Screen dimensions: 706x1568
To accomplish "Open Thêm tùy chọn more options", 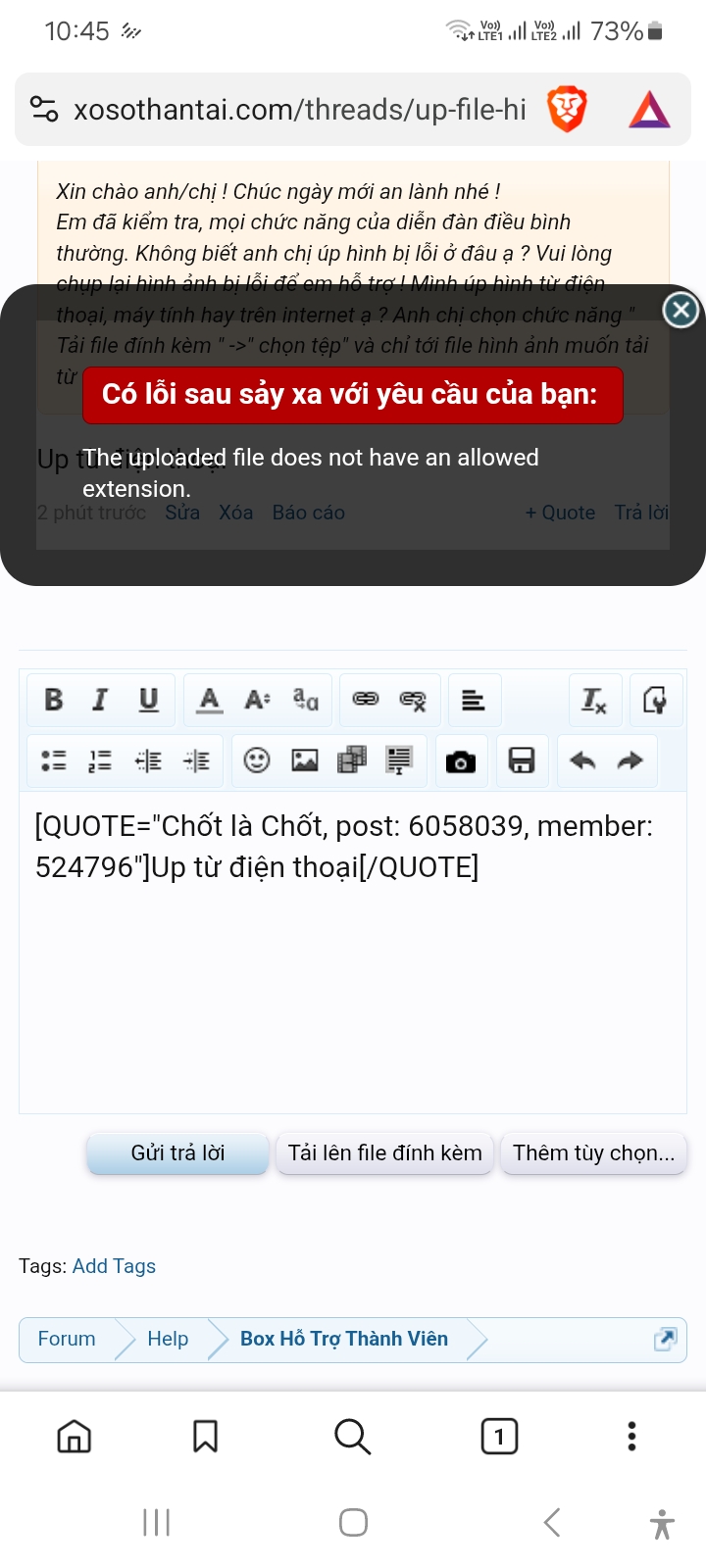I will tap(593, 1152).
